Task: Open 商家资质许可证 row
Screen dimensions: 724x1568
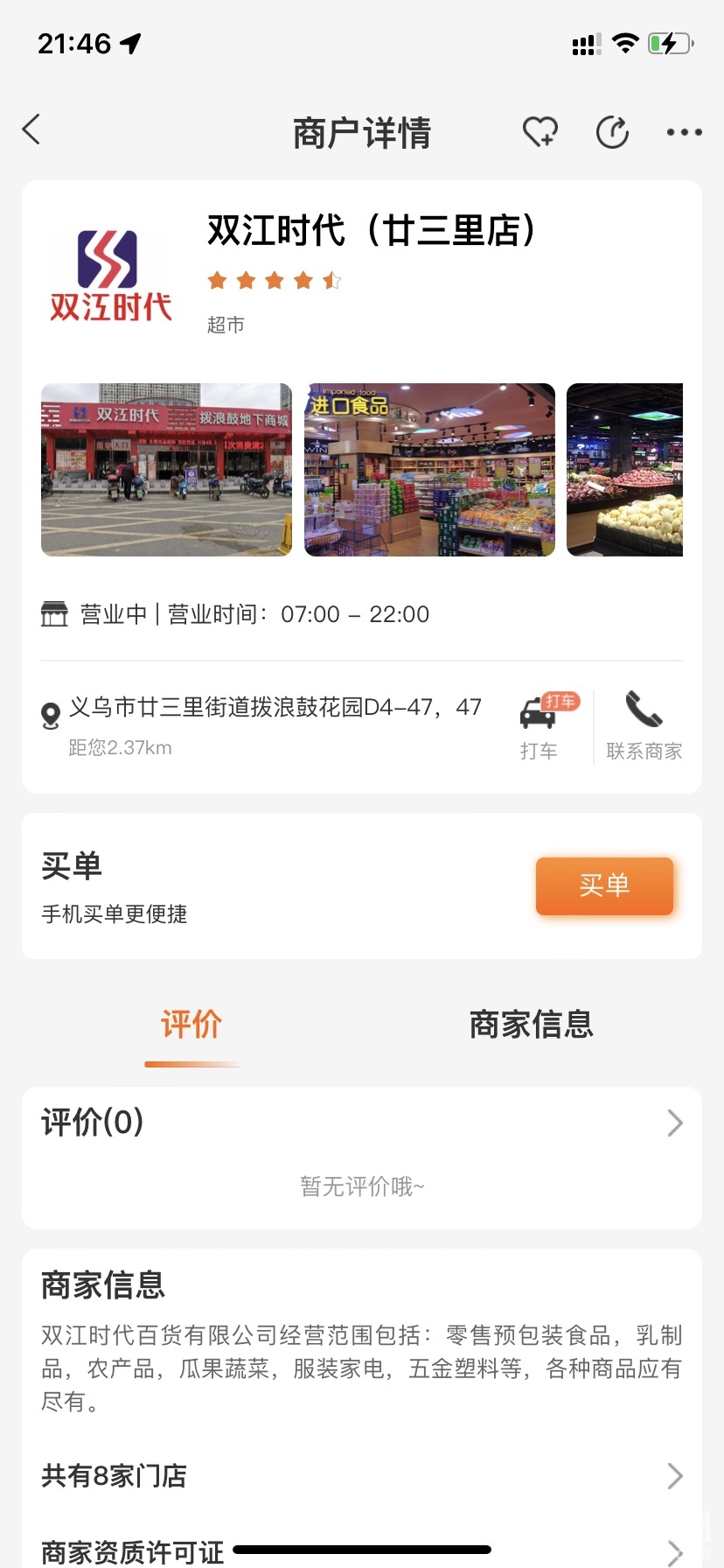Action: [x=362, y=1552]
